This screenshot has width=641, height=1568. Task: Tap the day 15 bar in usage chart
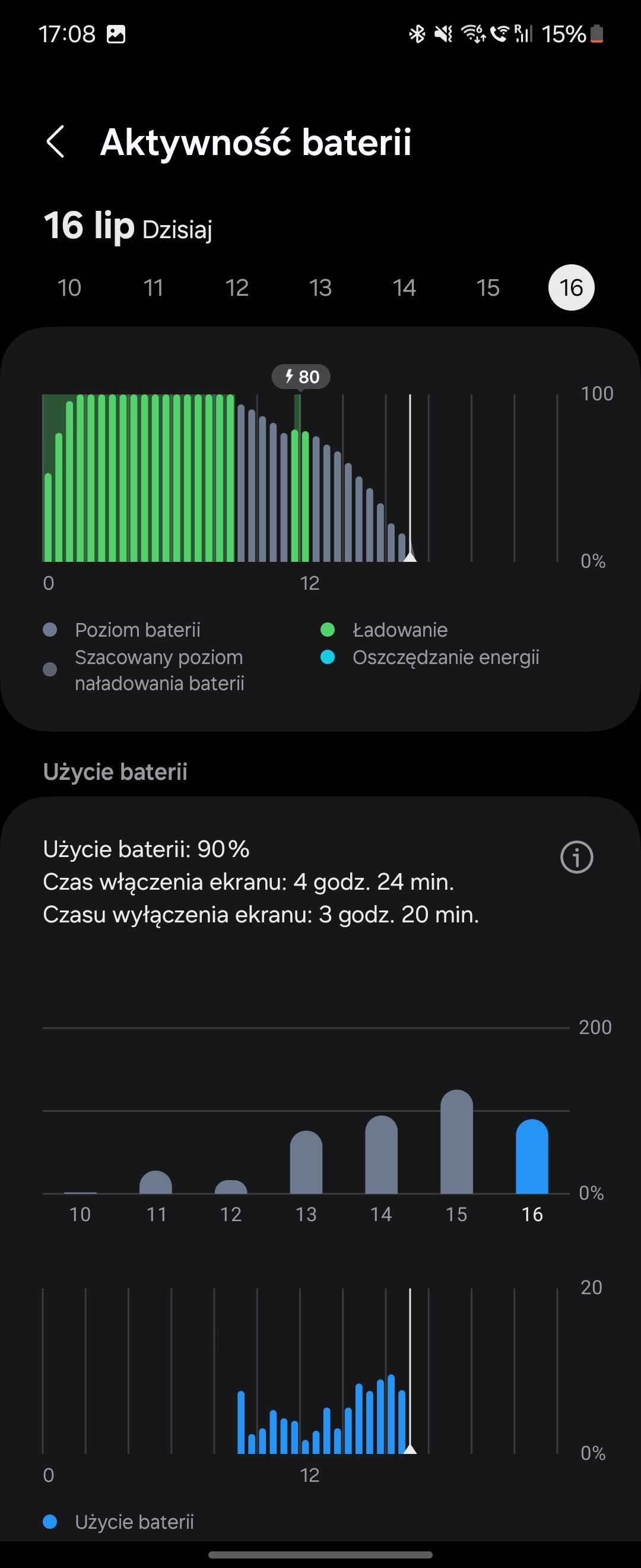click(456, 1143)
